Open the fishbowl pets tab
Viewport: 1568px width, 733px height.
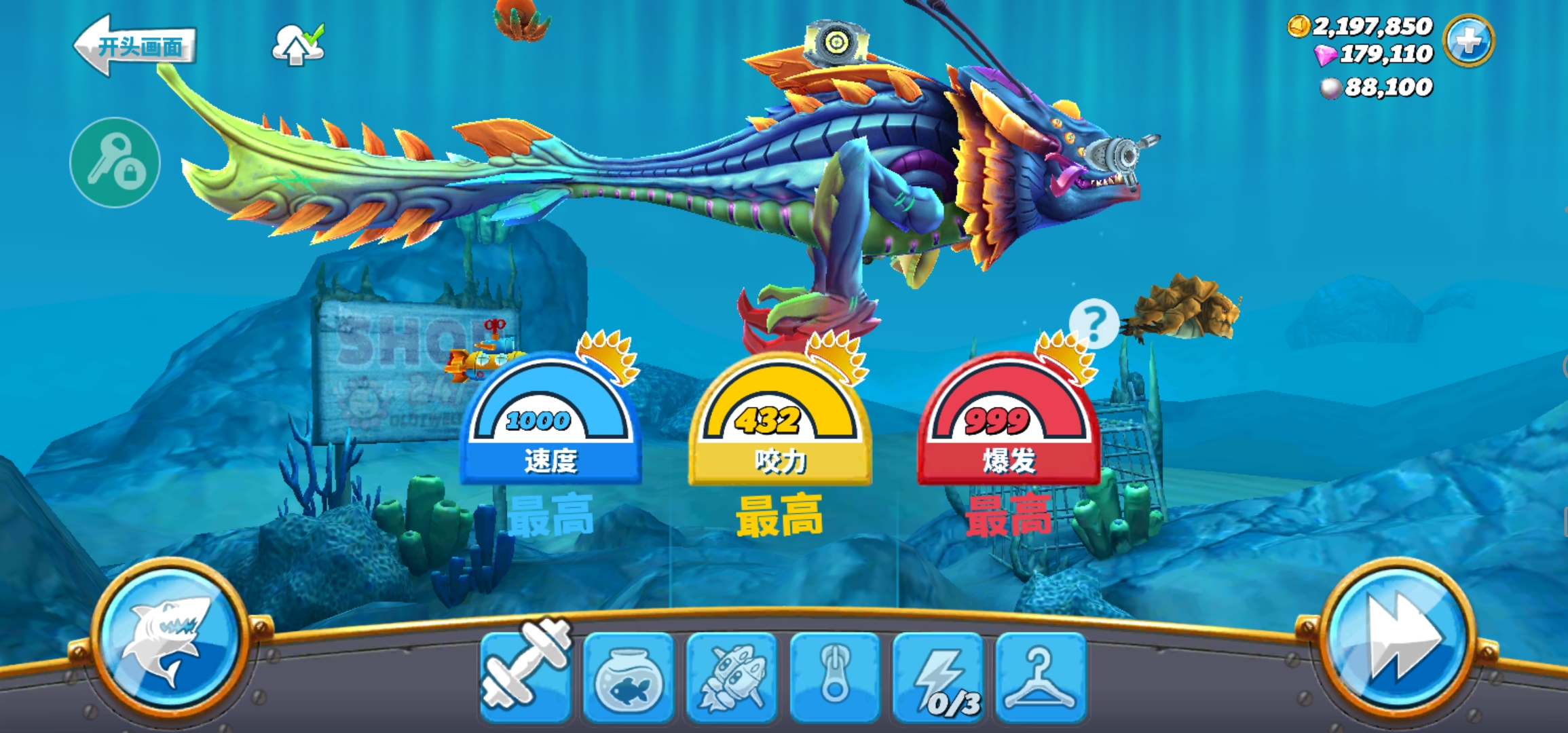(x=628, y=677)
